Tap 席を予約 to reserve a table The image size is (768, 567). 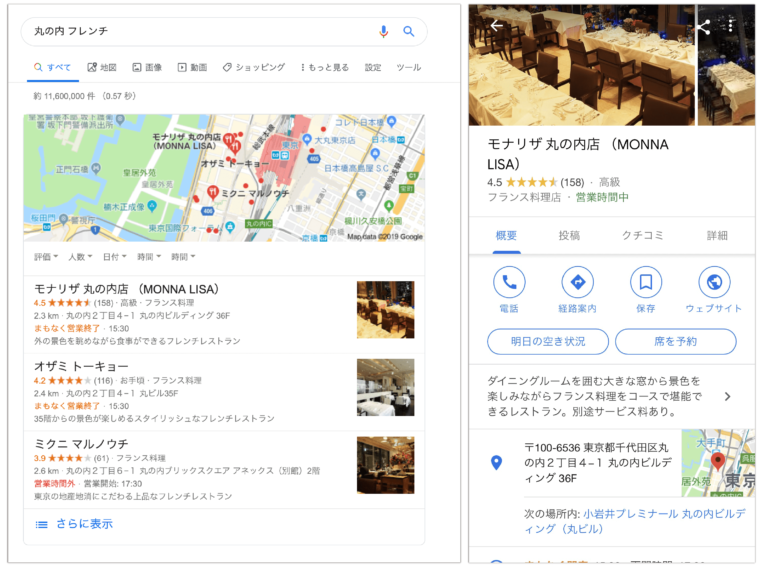coord(675,342)
